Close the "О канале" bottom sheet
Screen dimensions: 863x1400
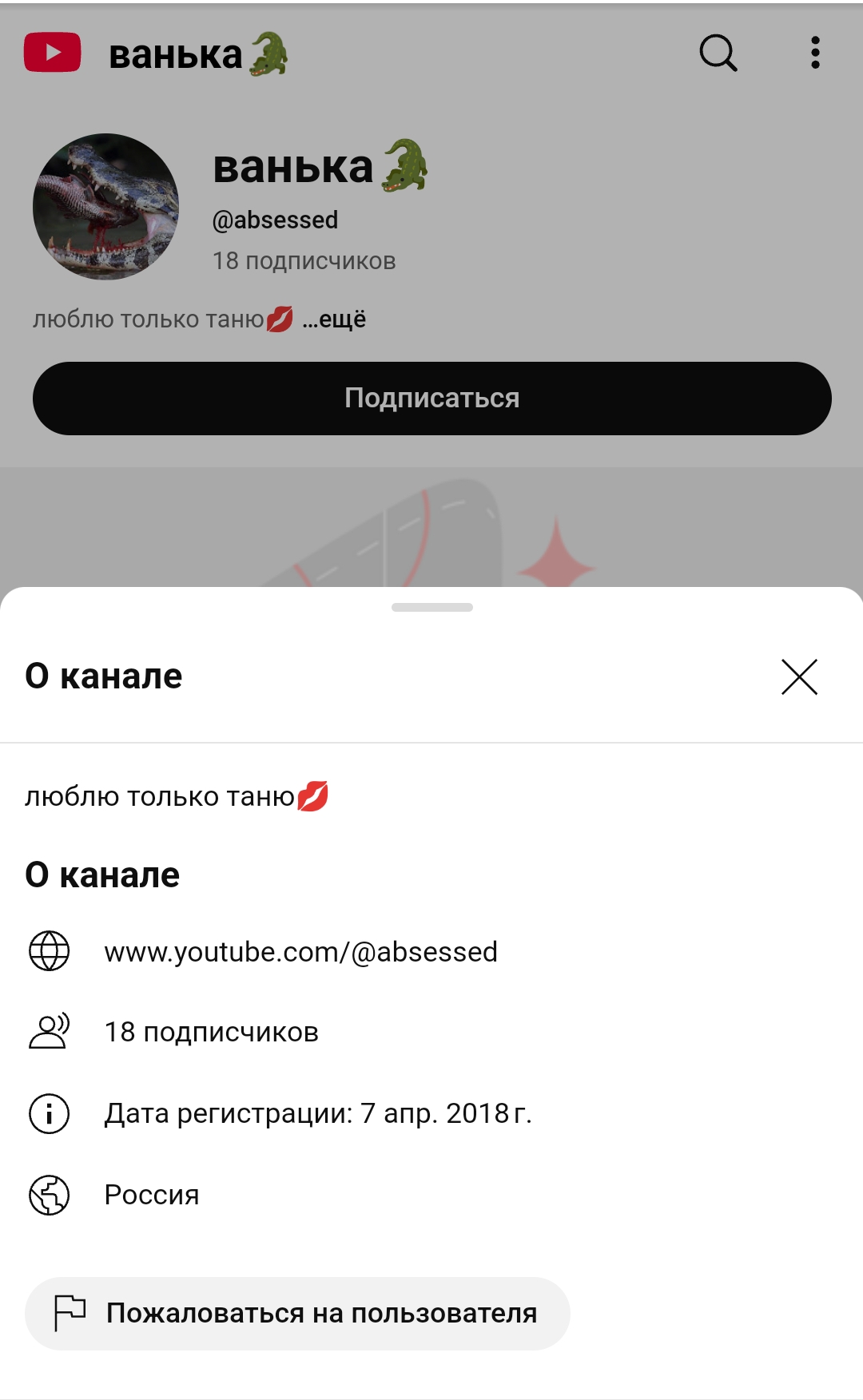click(799, 677)
